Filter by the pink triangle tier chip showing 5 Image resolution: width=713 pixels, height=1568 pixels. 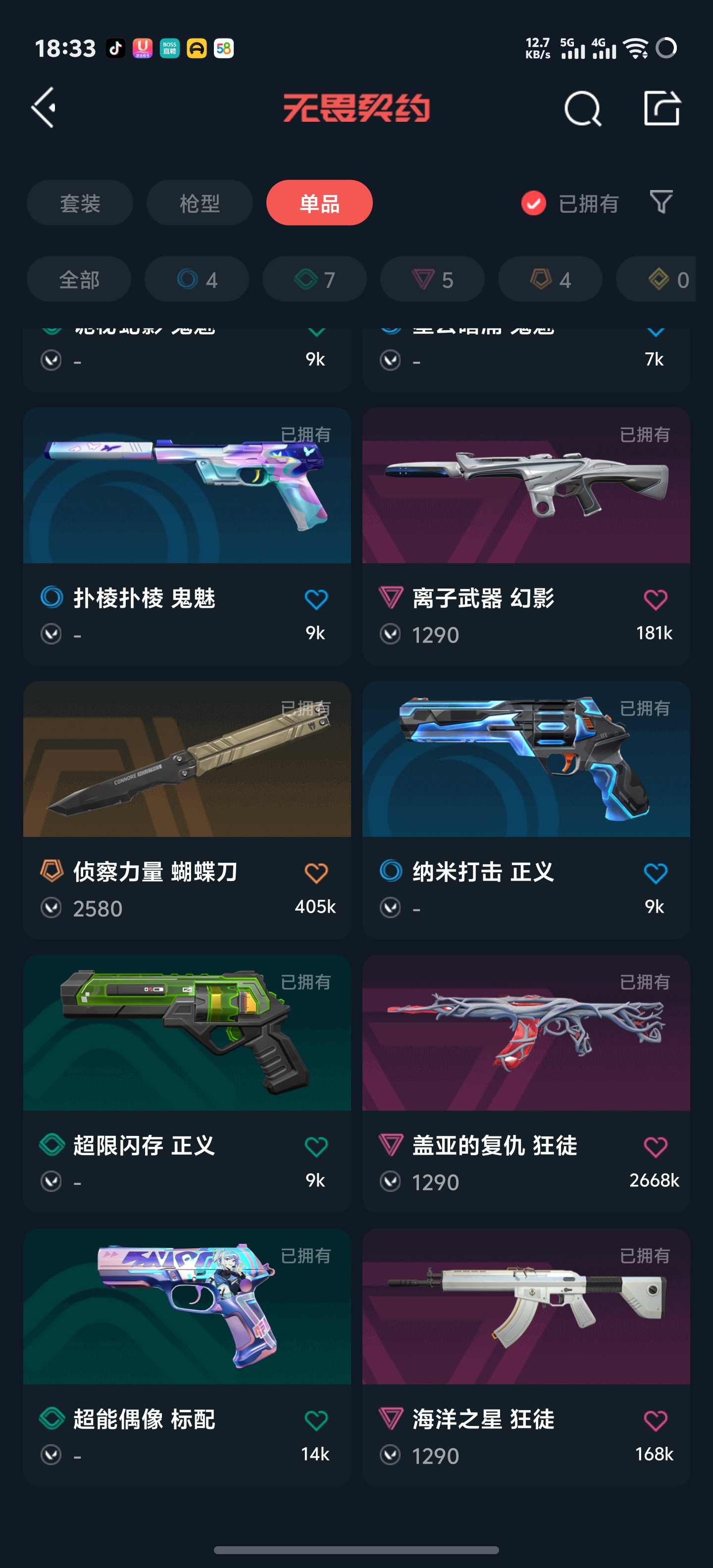pyautogui.click(x=432, y=279)
